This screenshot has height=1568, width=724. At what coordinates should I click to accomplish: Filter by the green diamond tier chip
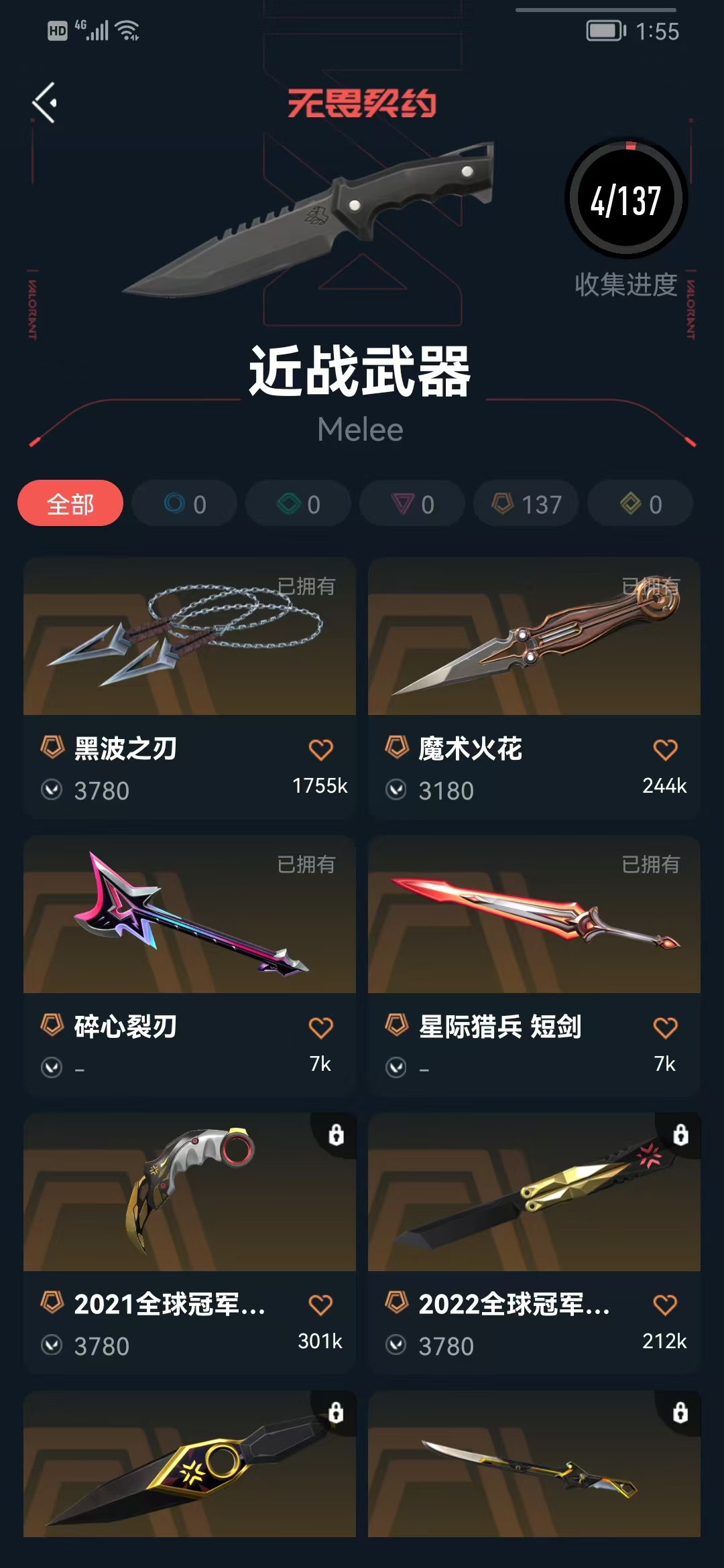point(298,503)
